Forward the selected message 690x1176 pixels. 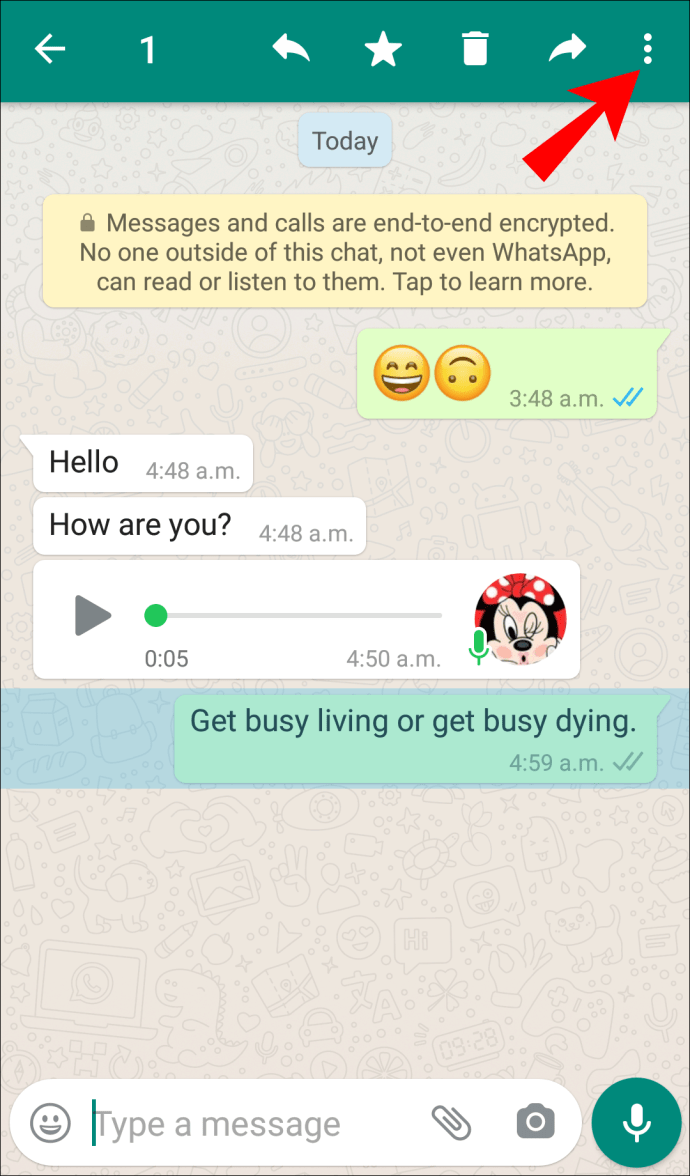(568, 49)
